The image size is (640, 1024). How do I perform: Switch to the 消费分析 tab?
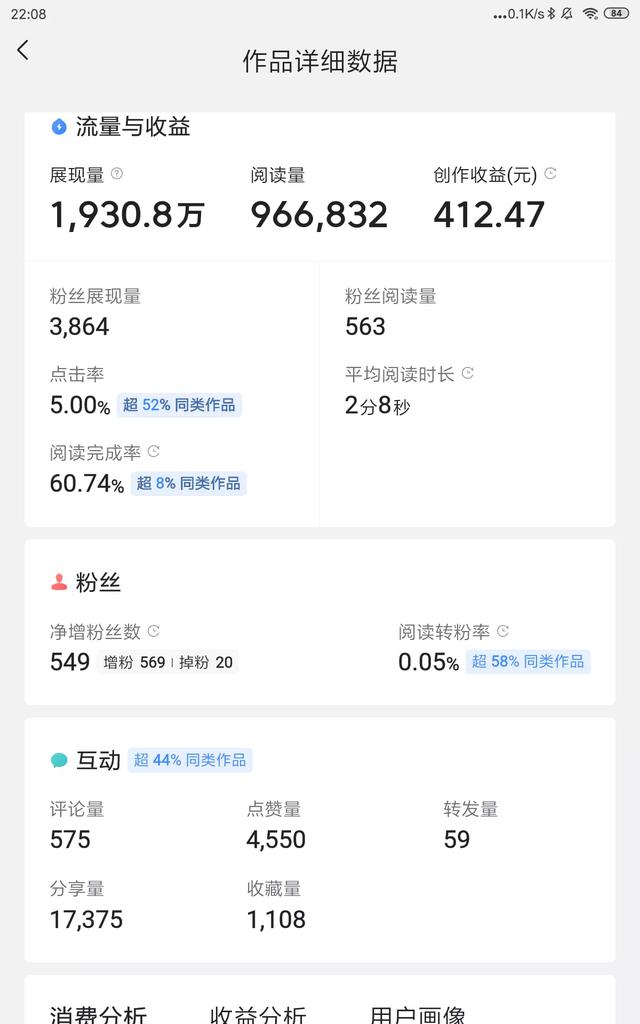pos(99,1014)
